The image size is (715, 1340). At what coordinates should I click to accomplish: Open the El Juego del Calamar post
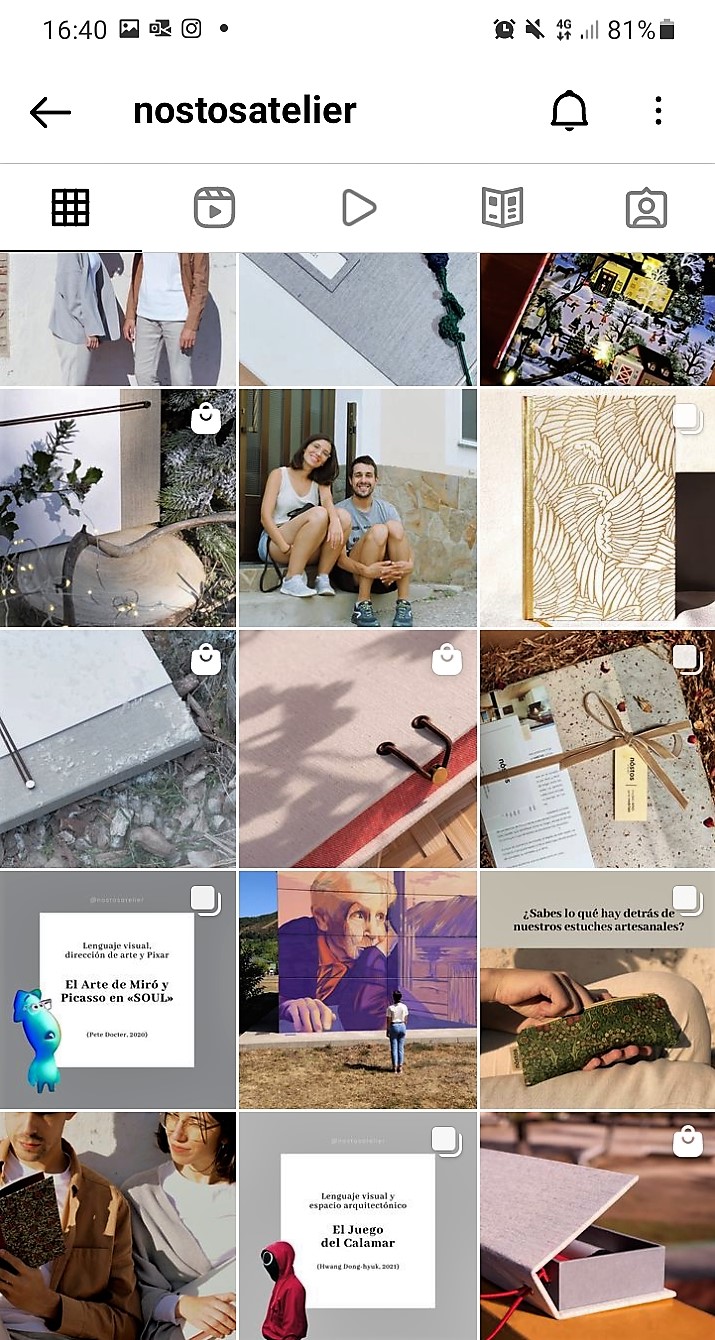coord(358,1226)
